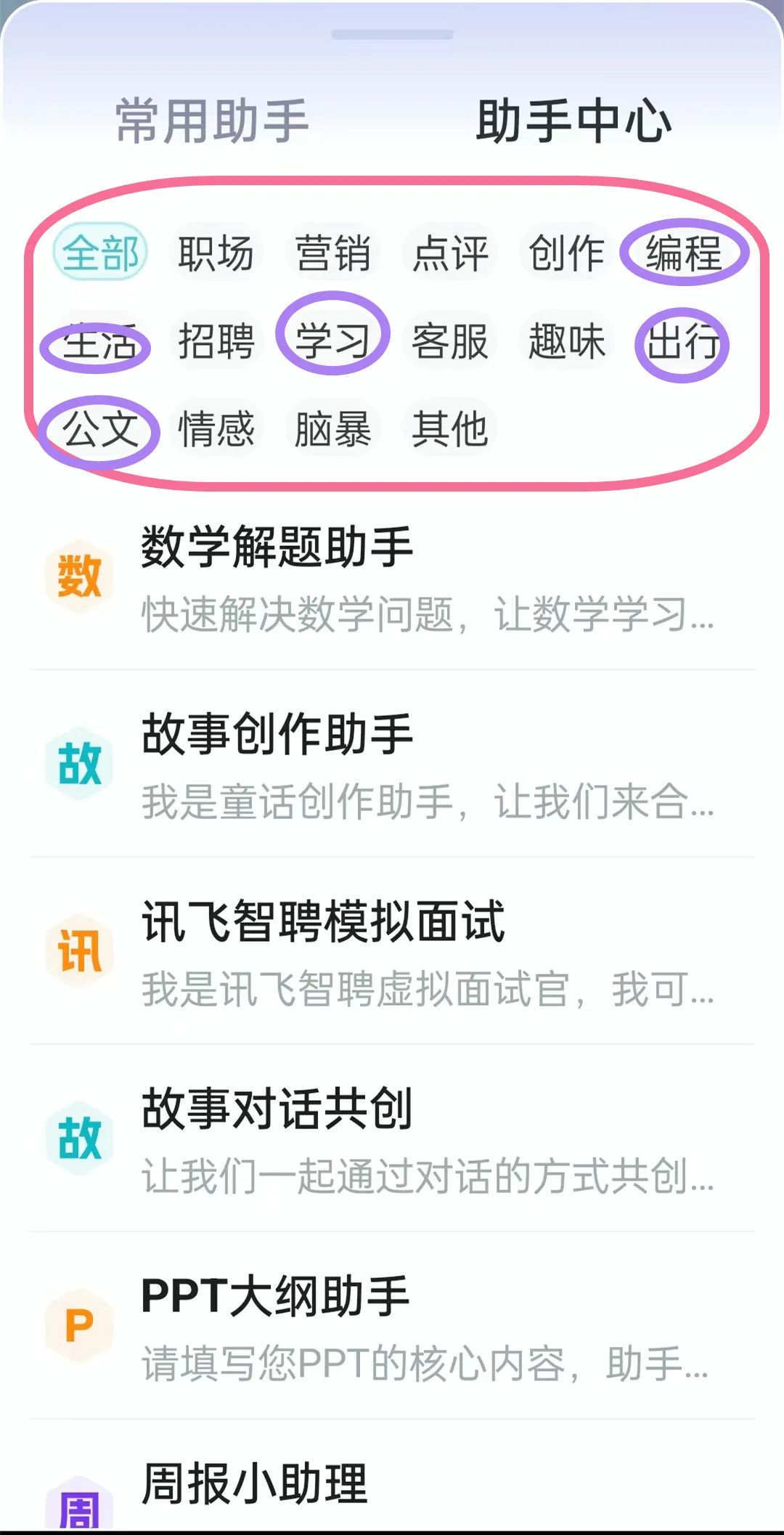The image size is (784, 1535).
Task: Filter assistants by 营销
Action: [333, 253]
